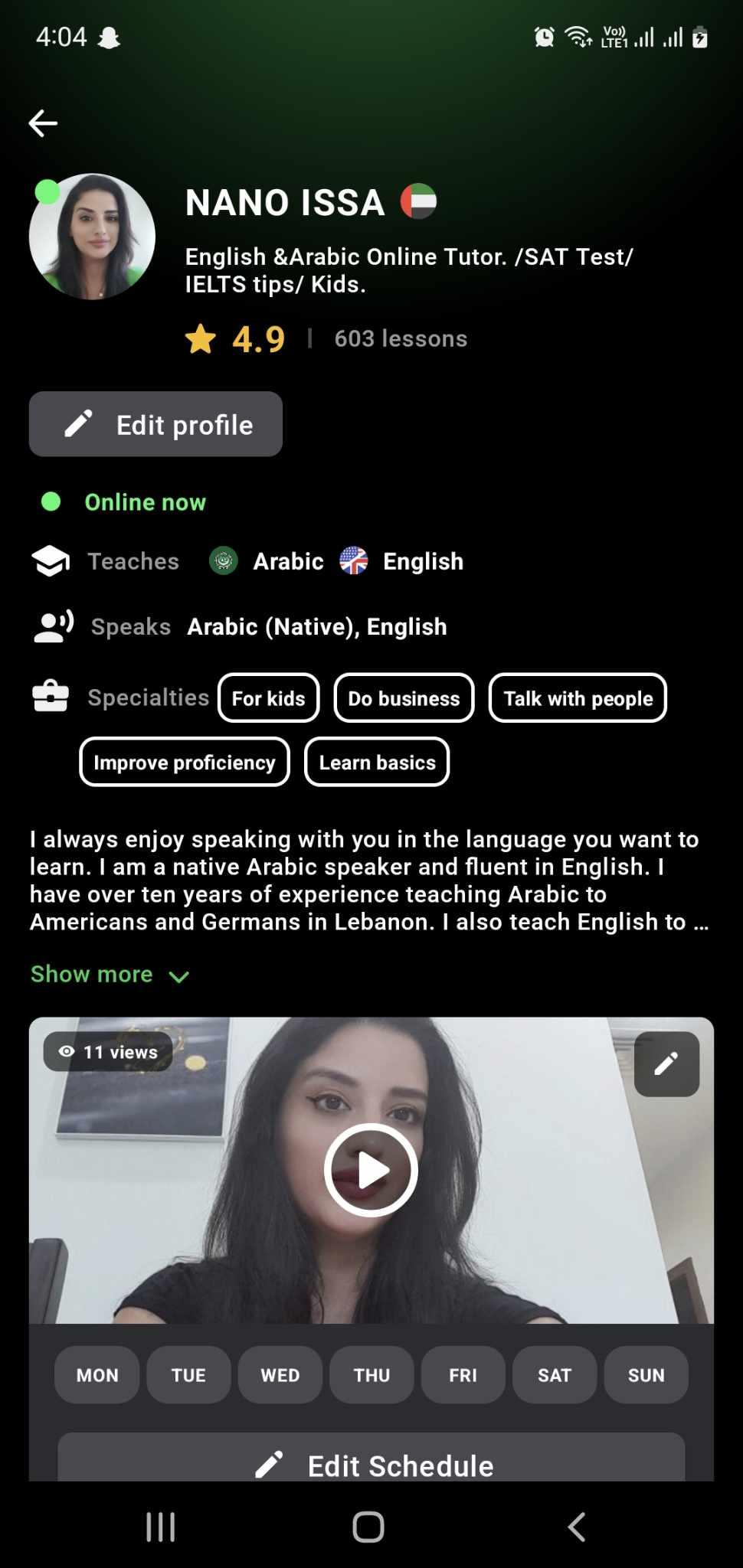This screenshot has height=1568, width=743.
Task: Edit the intro video with pencil icon
Action: 666,1063
